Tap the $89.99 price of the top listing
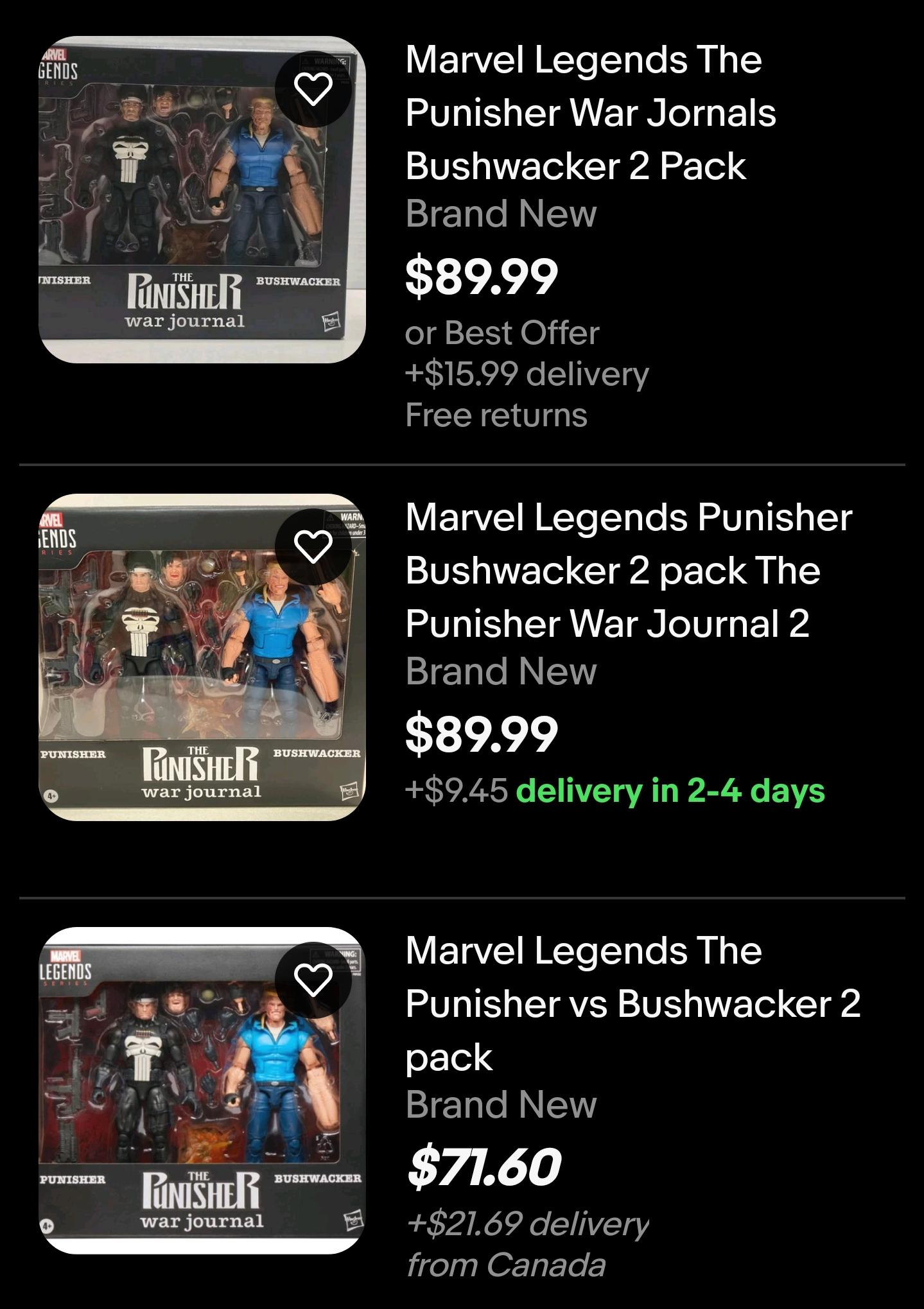Viewport: 924px width, 1309px height. [x=481, y=277]
